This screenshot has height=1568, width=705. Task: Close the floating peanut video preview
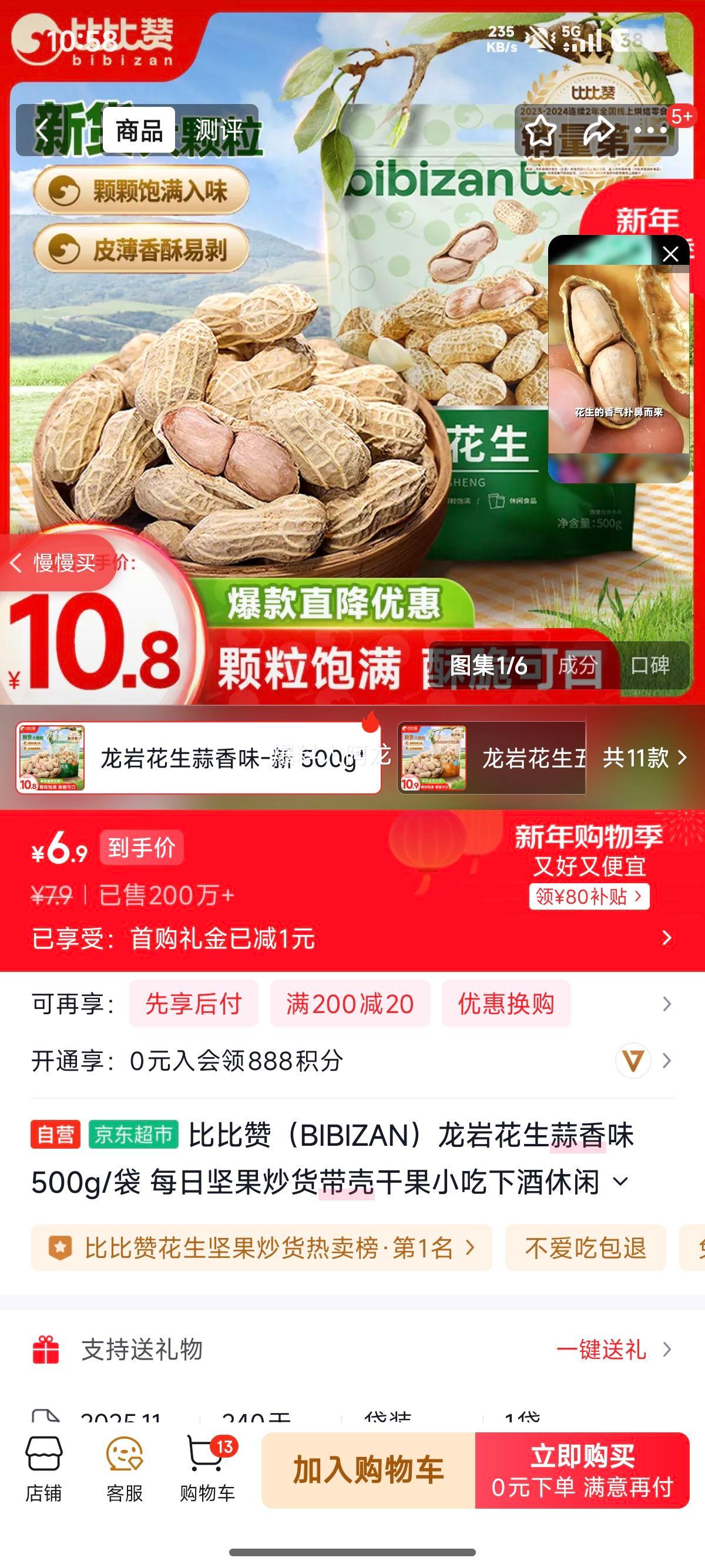[671, 254]
